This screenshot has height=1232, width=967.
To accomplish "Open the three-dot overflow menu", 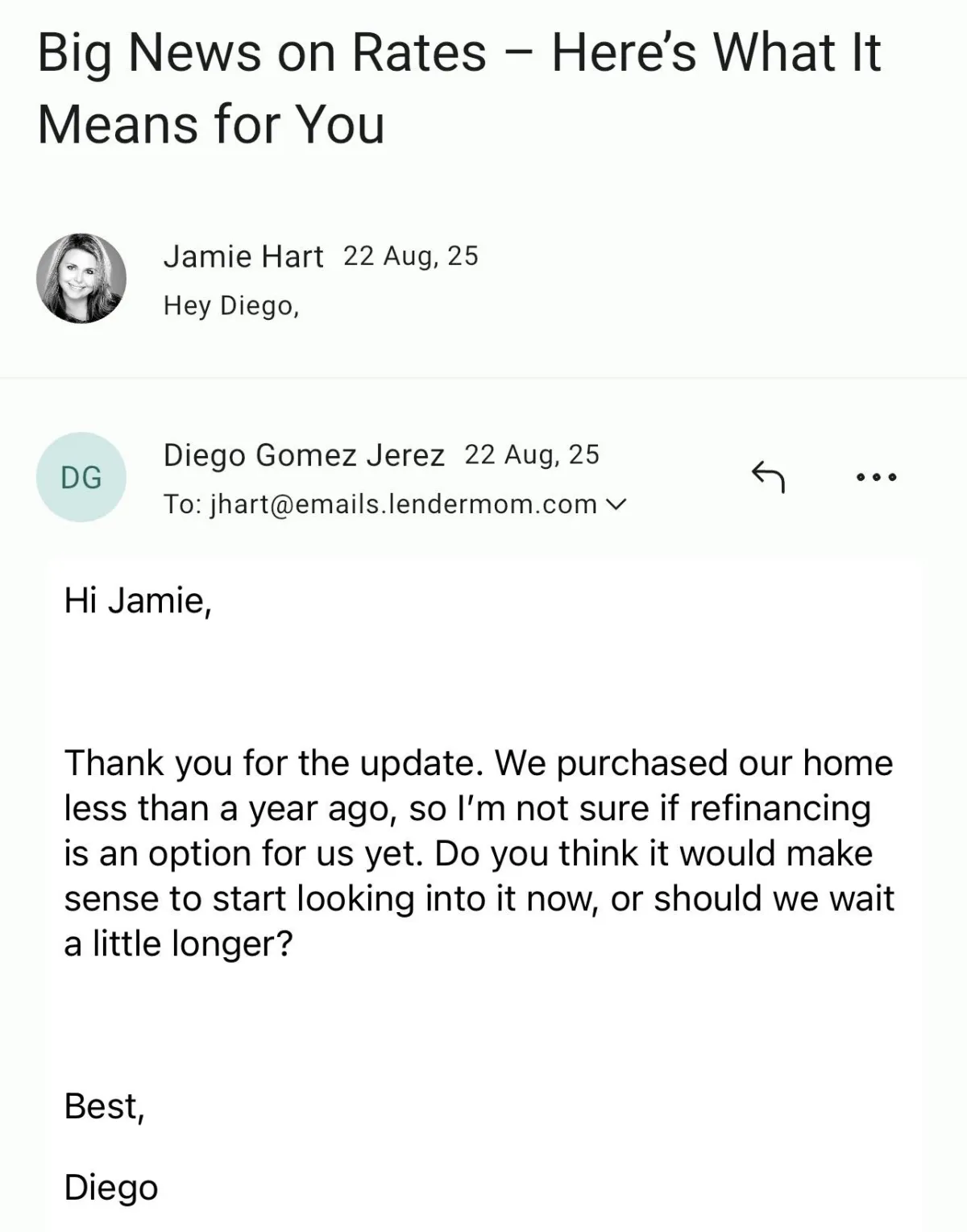I will click(876, 477).
